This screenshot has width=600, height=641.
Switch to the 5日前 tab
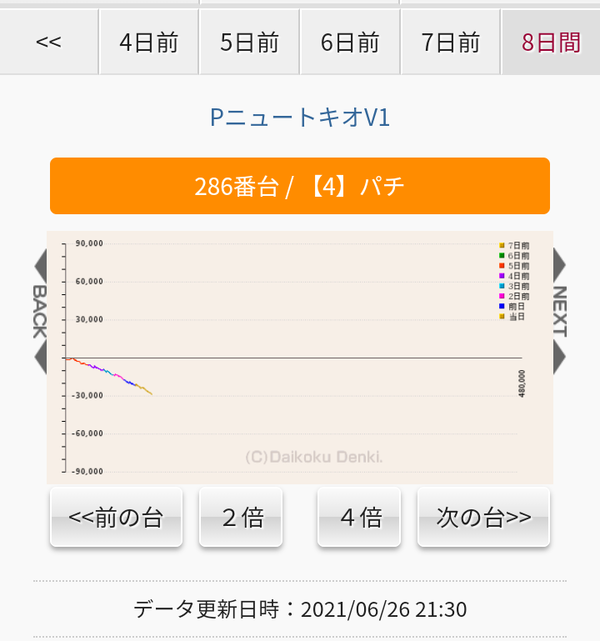[x=249, y=43]
